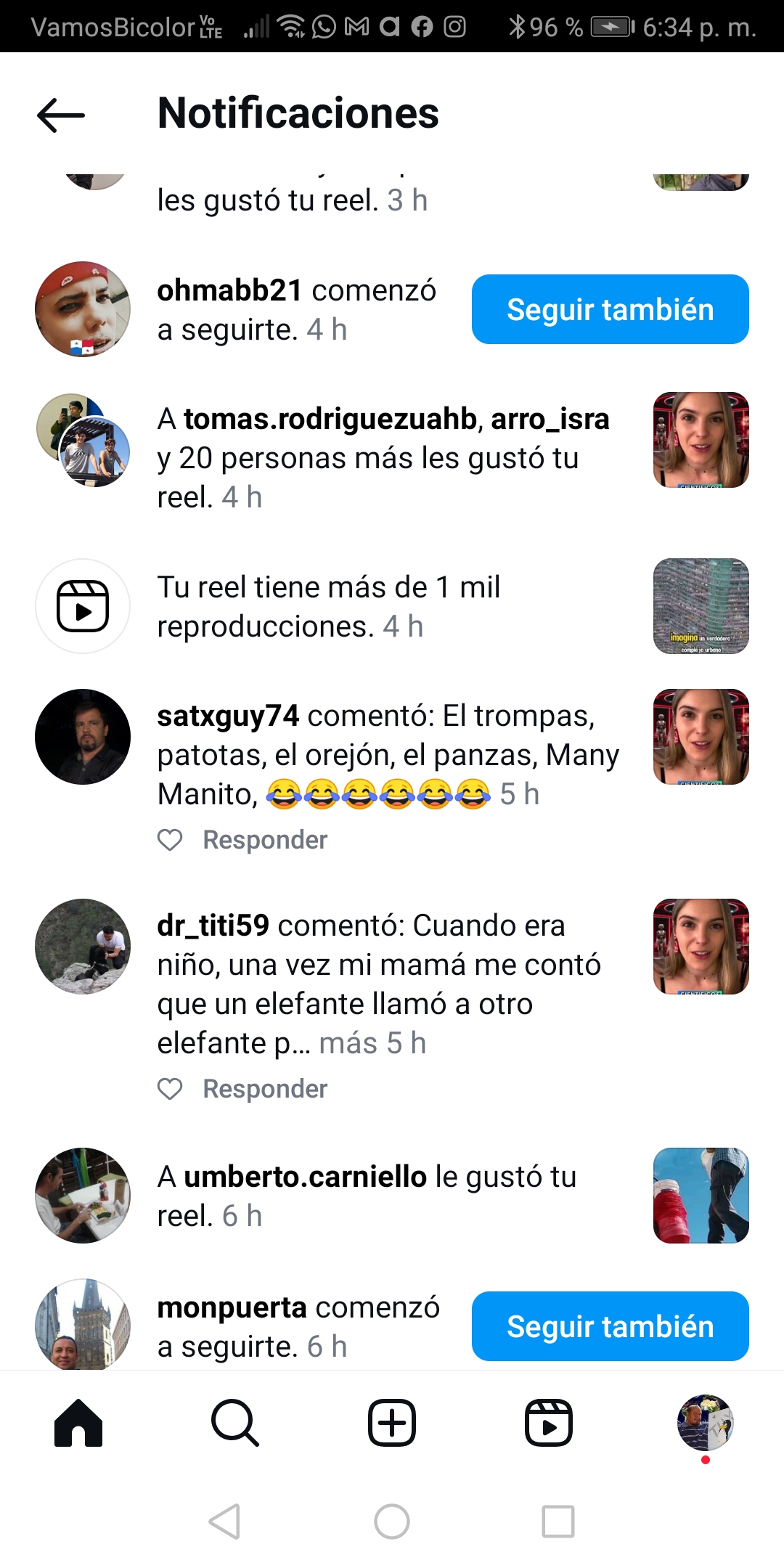Open ohmabb21's profile picture

point(83,309)
